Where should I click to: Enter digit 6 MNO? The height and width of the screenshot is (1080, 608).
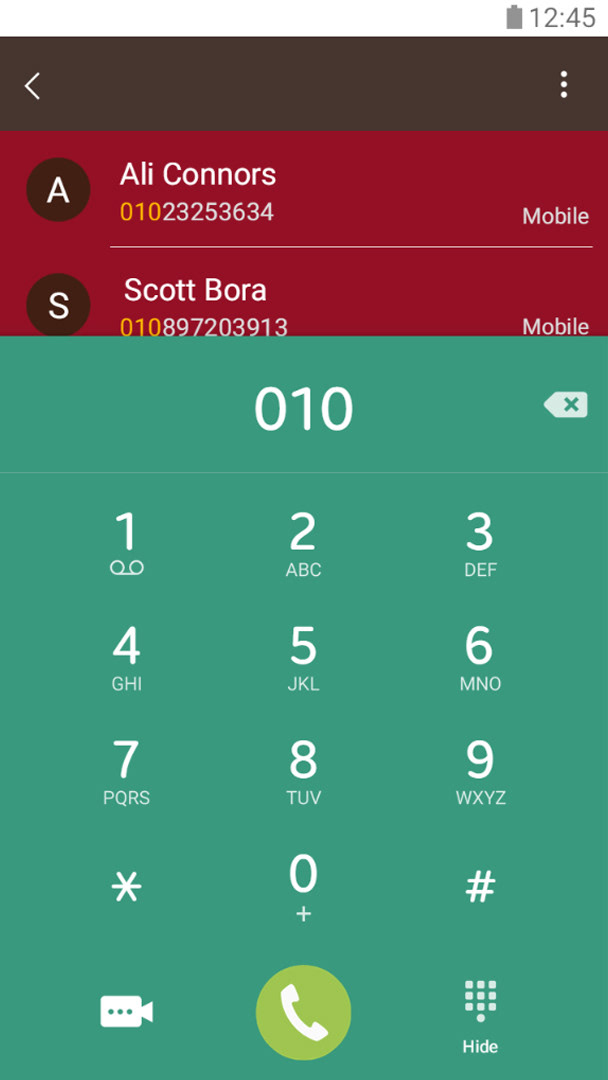tap(480, 657)
